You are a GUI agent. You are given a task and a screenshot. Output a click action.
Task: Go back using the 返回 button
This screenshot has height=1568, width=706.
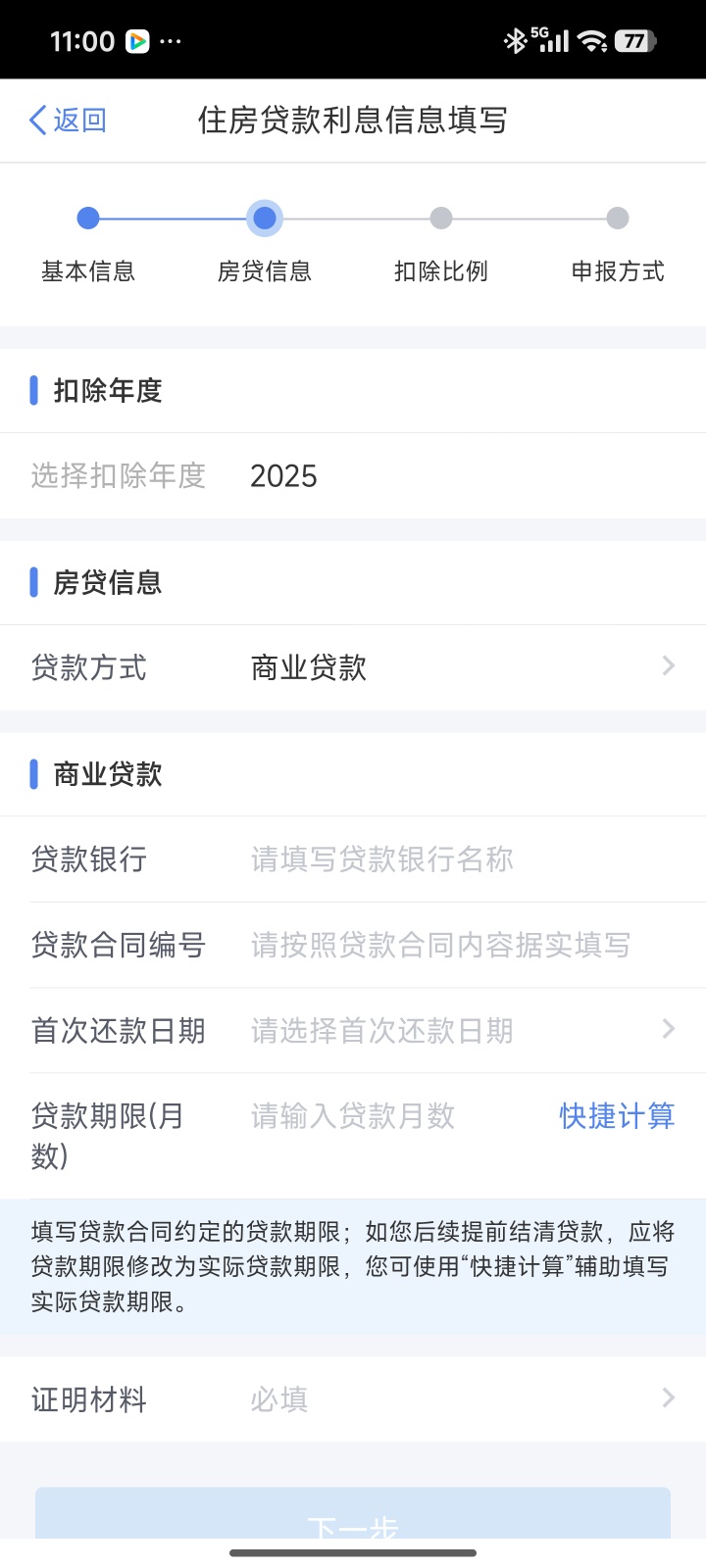tap(69, 121)
